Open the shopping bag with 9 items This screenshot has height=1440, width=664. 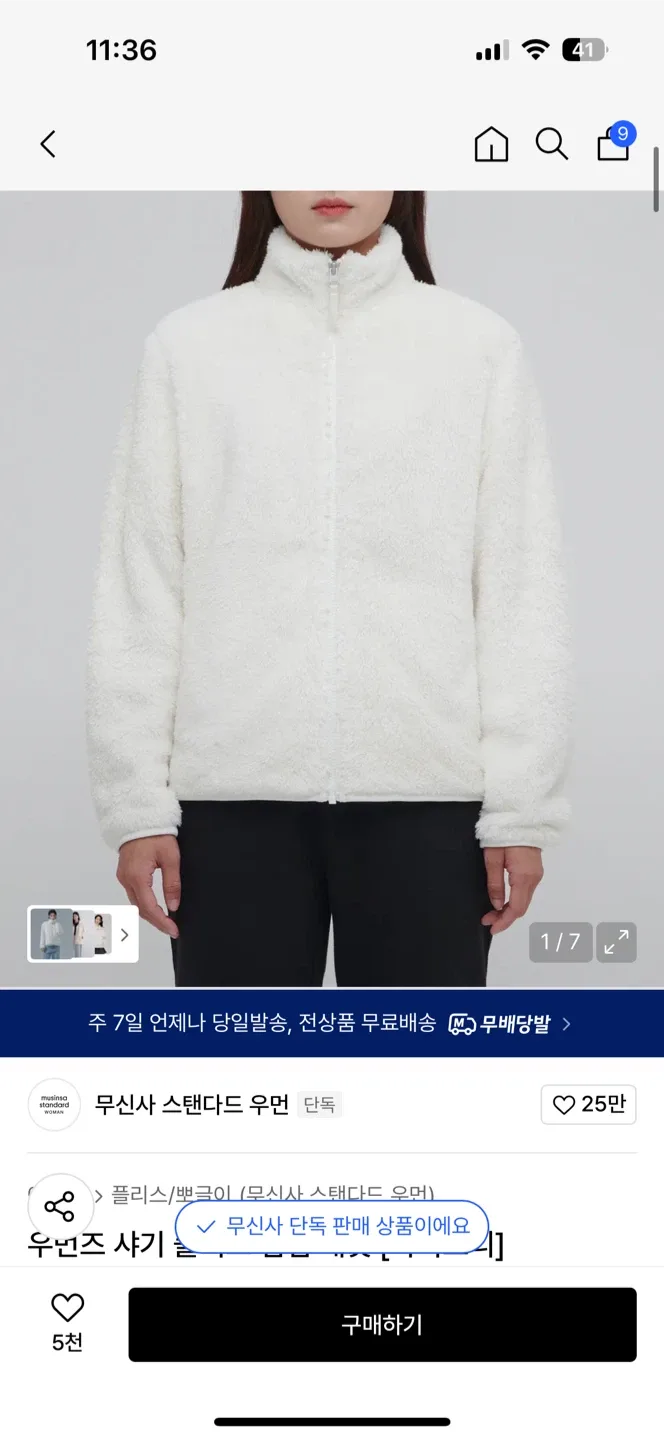click(x=614, y=144)
